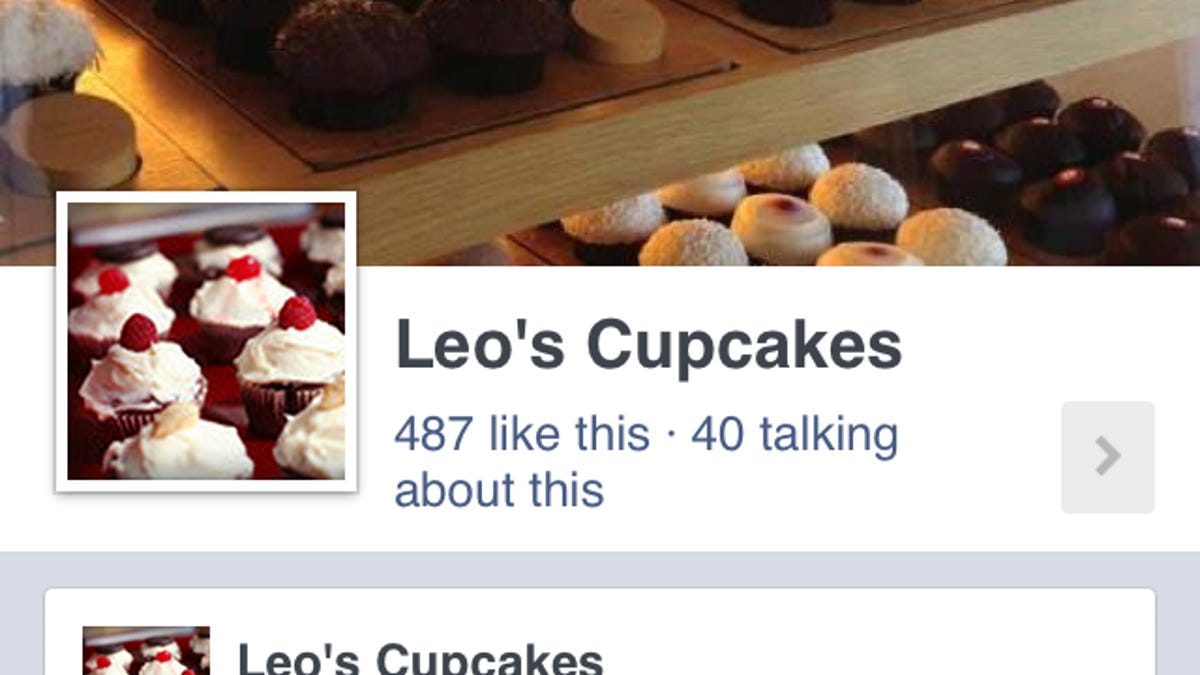Viewport: 1200px width, 675px height.
Task: Tap the small avatar in the post card
Action: coord(146,651)
